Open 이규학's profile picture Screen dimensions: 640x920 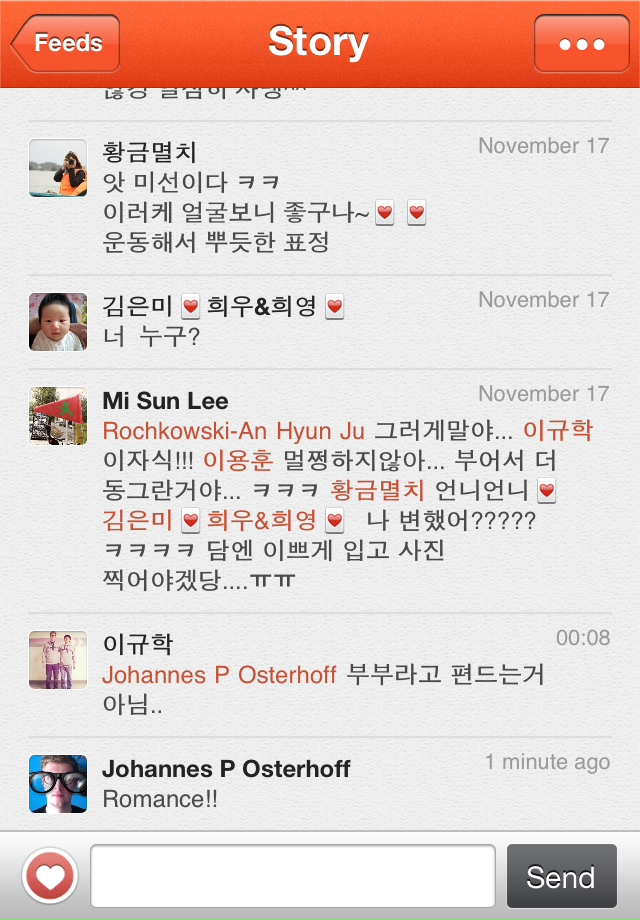point(58,660)
